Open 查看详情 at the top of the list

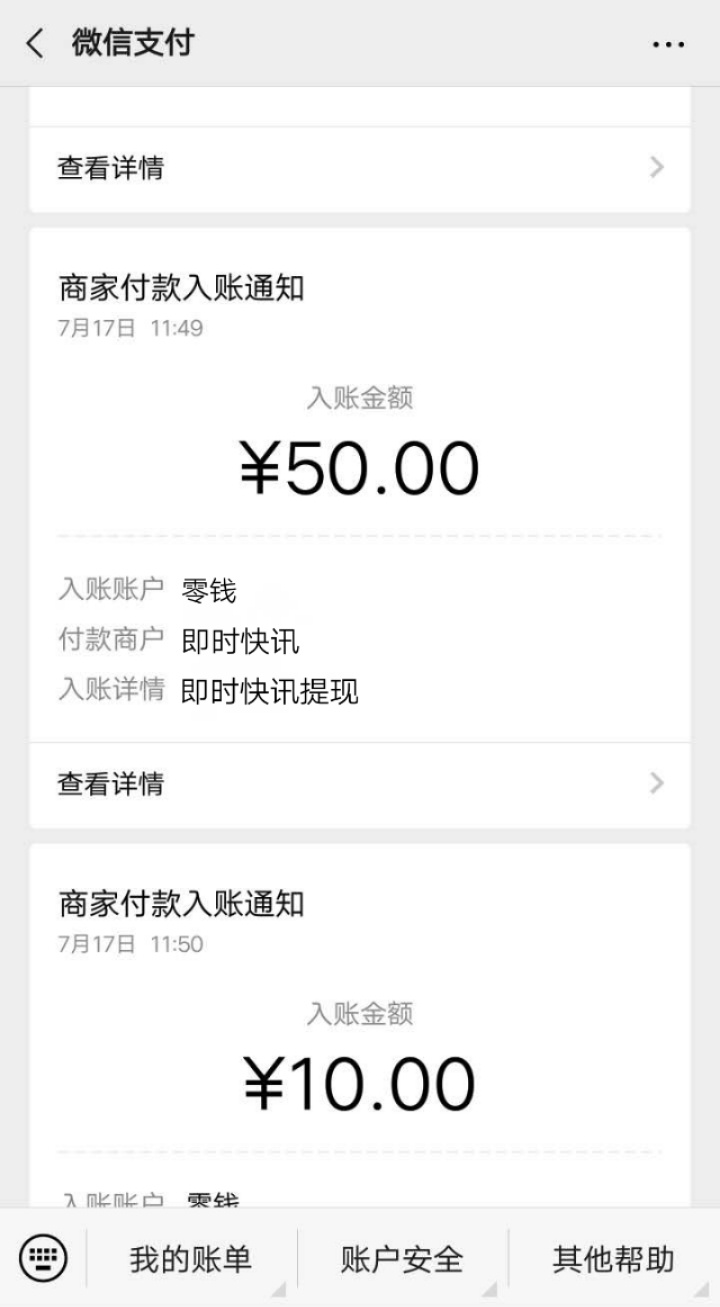tap(360, 168)
